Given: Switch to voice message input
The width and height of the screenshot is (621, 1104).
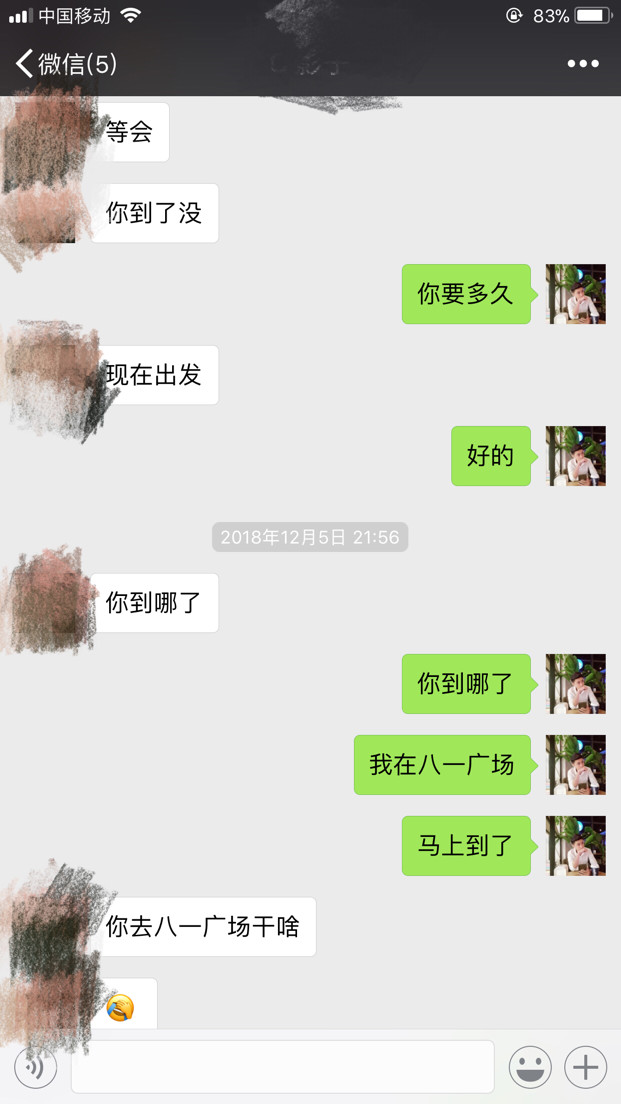Looking at the screenshot, I should coord(36,1067).
